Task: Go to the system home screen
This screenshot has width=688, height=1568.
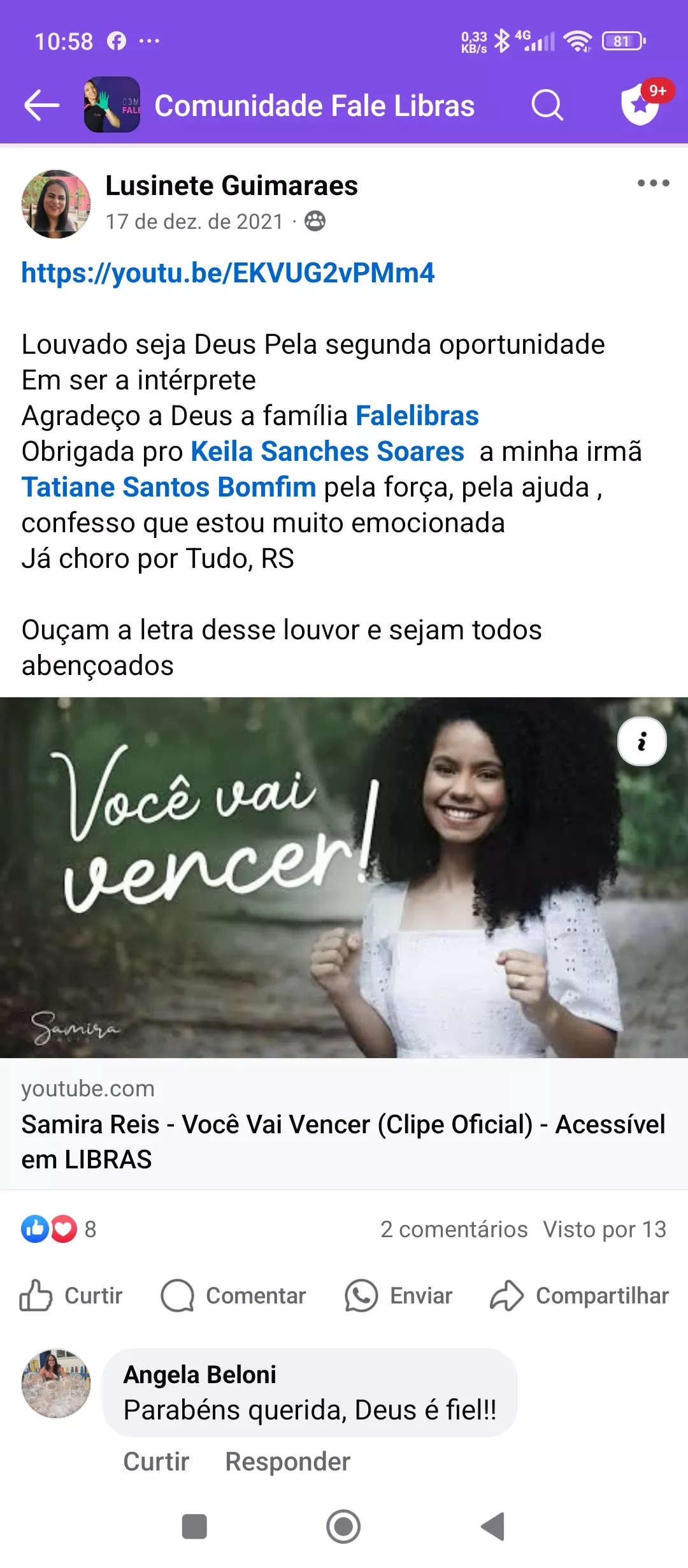Action: pyautogui.click(x=343, y=1527)
